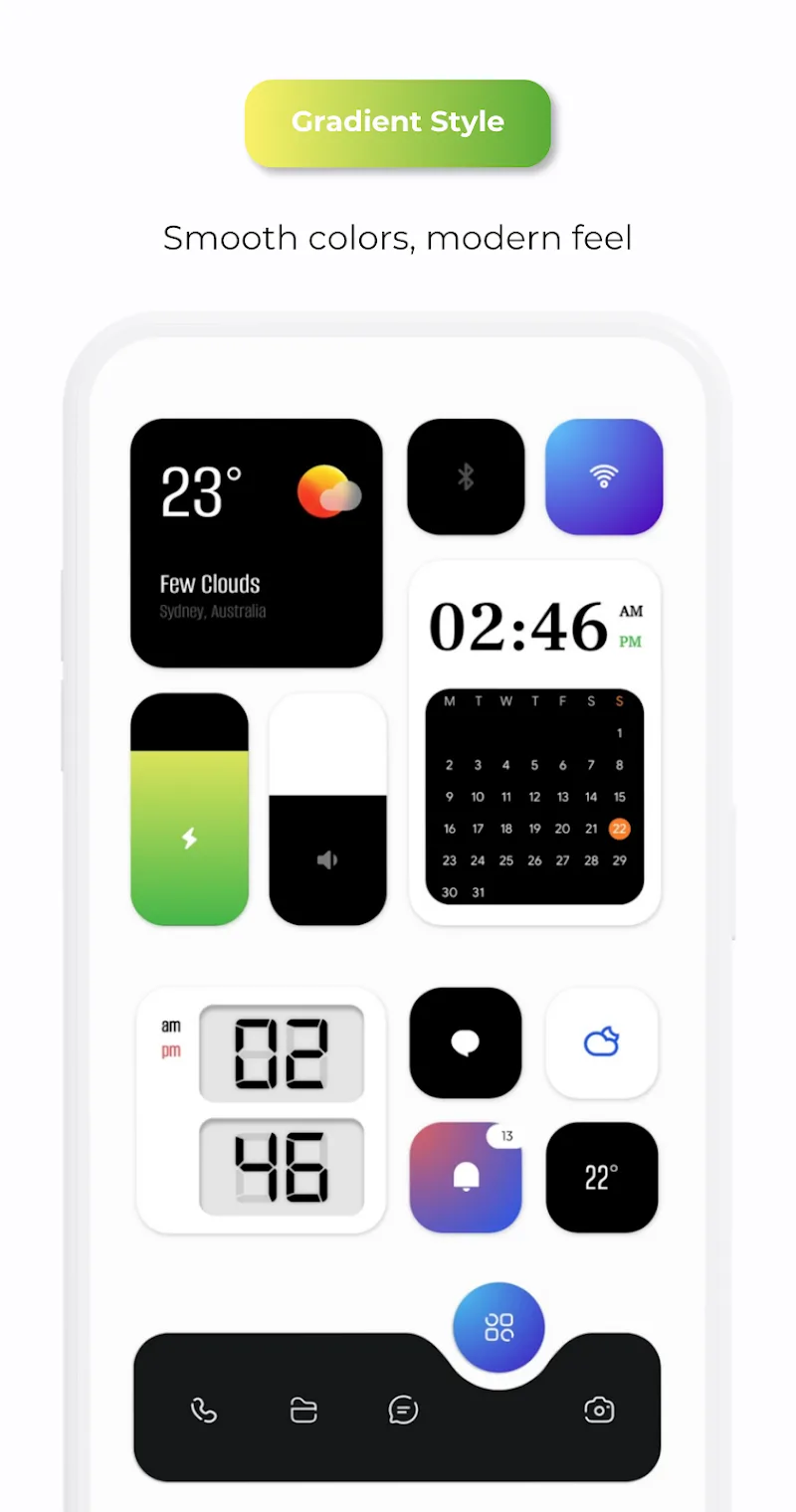The width and height of the screenshot is (796, 1512).
Task: Open the camera from the dock
Action: [598, 1411]
